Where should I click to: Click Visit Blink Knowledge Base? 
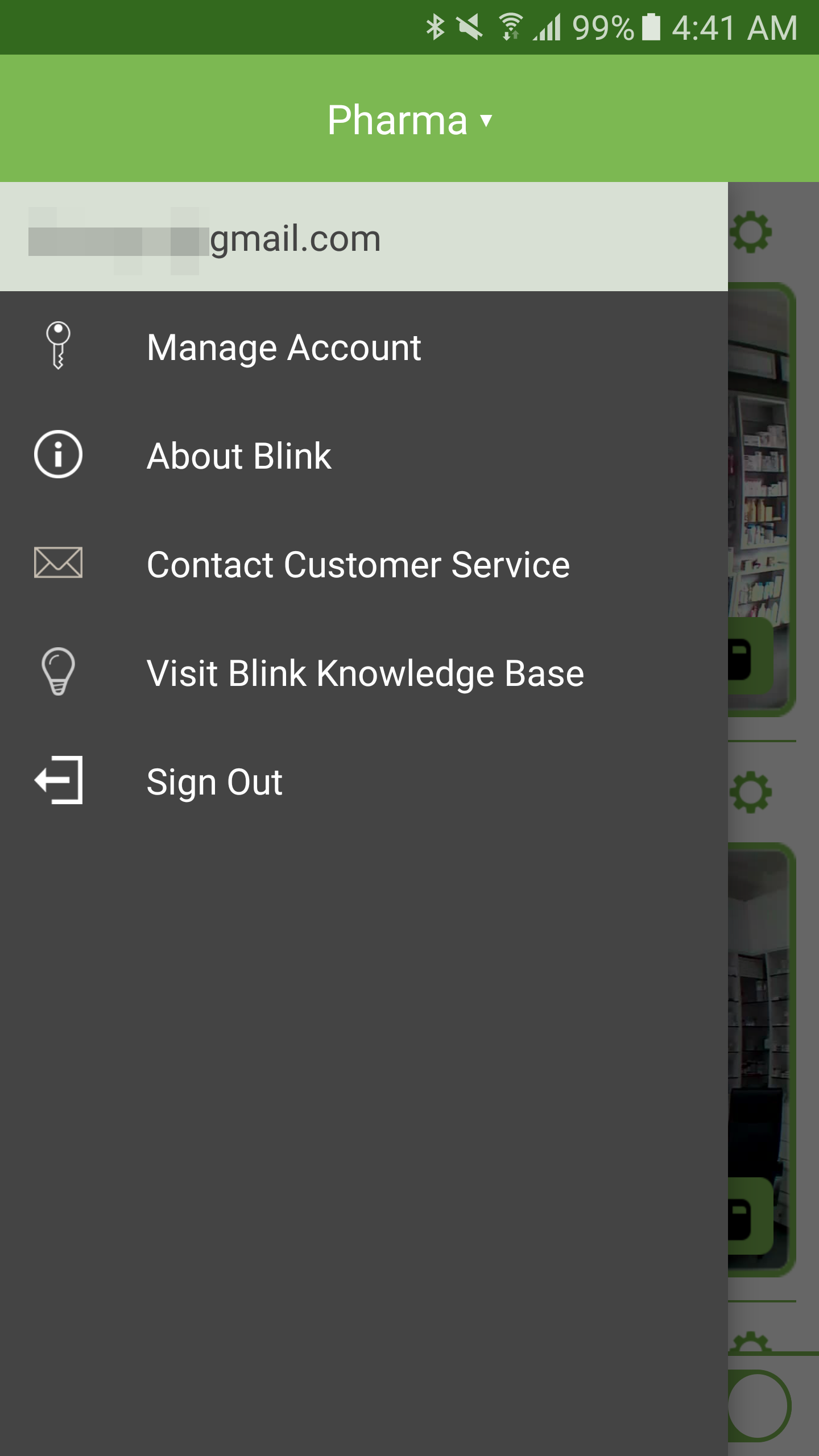click(x=365, y=673)
